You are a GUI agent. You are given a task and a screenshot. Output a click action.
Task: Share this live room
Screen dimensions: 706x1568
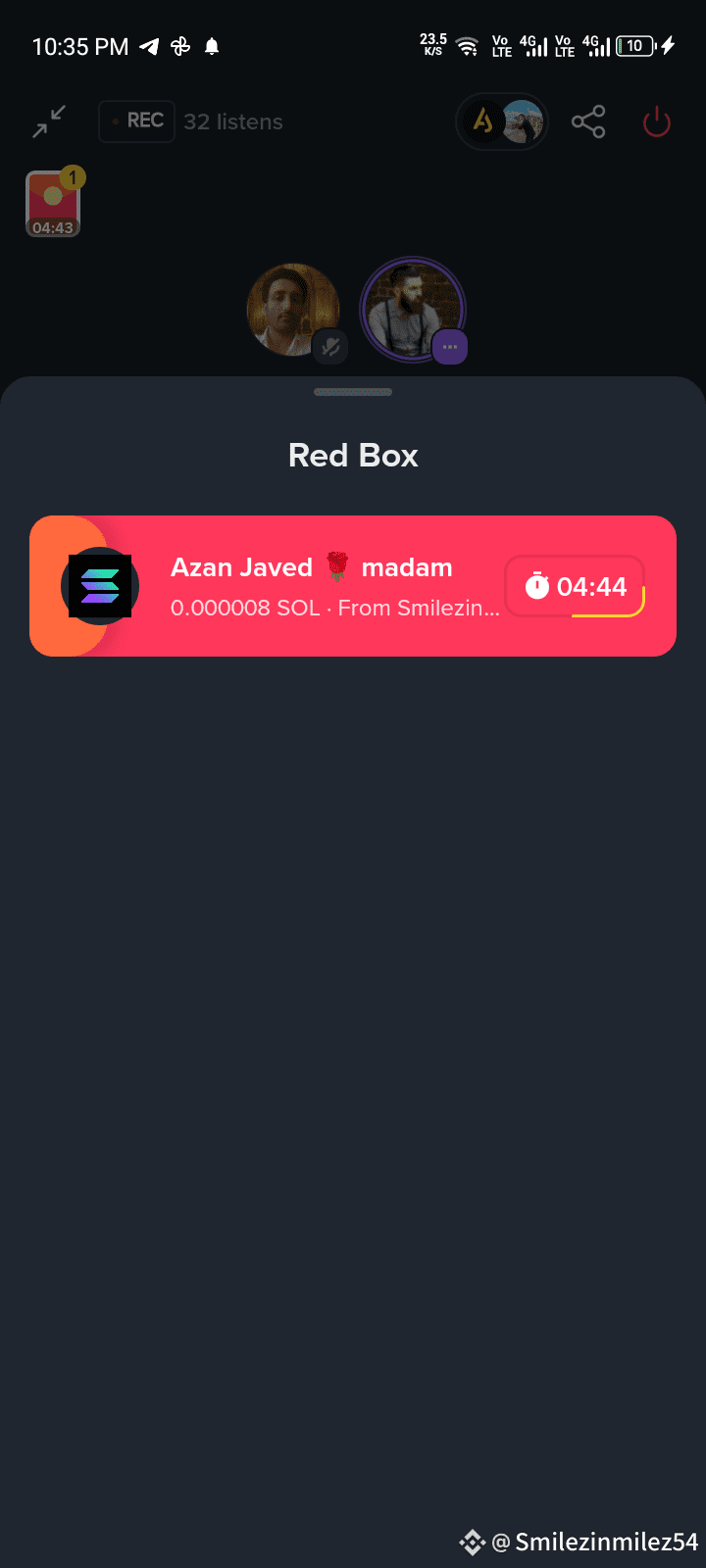(x=588, y=122)
